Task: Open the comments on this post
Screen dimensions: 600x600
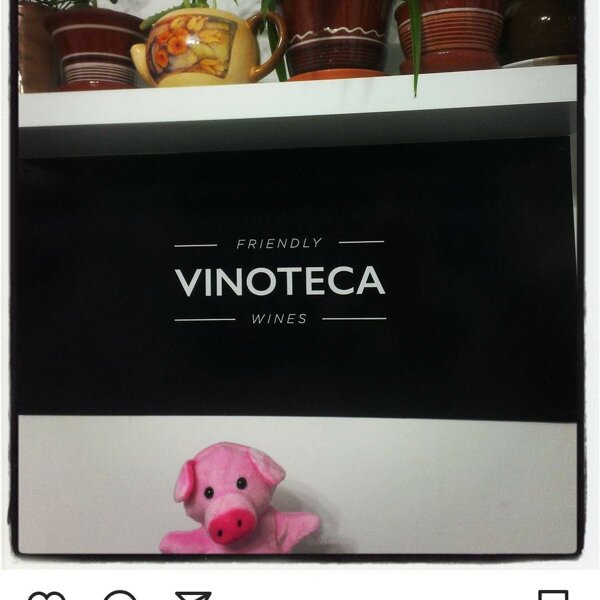Action: pos(120,596)
